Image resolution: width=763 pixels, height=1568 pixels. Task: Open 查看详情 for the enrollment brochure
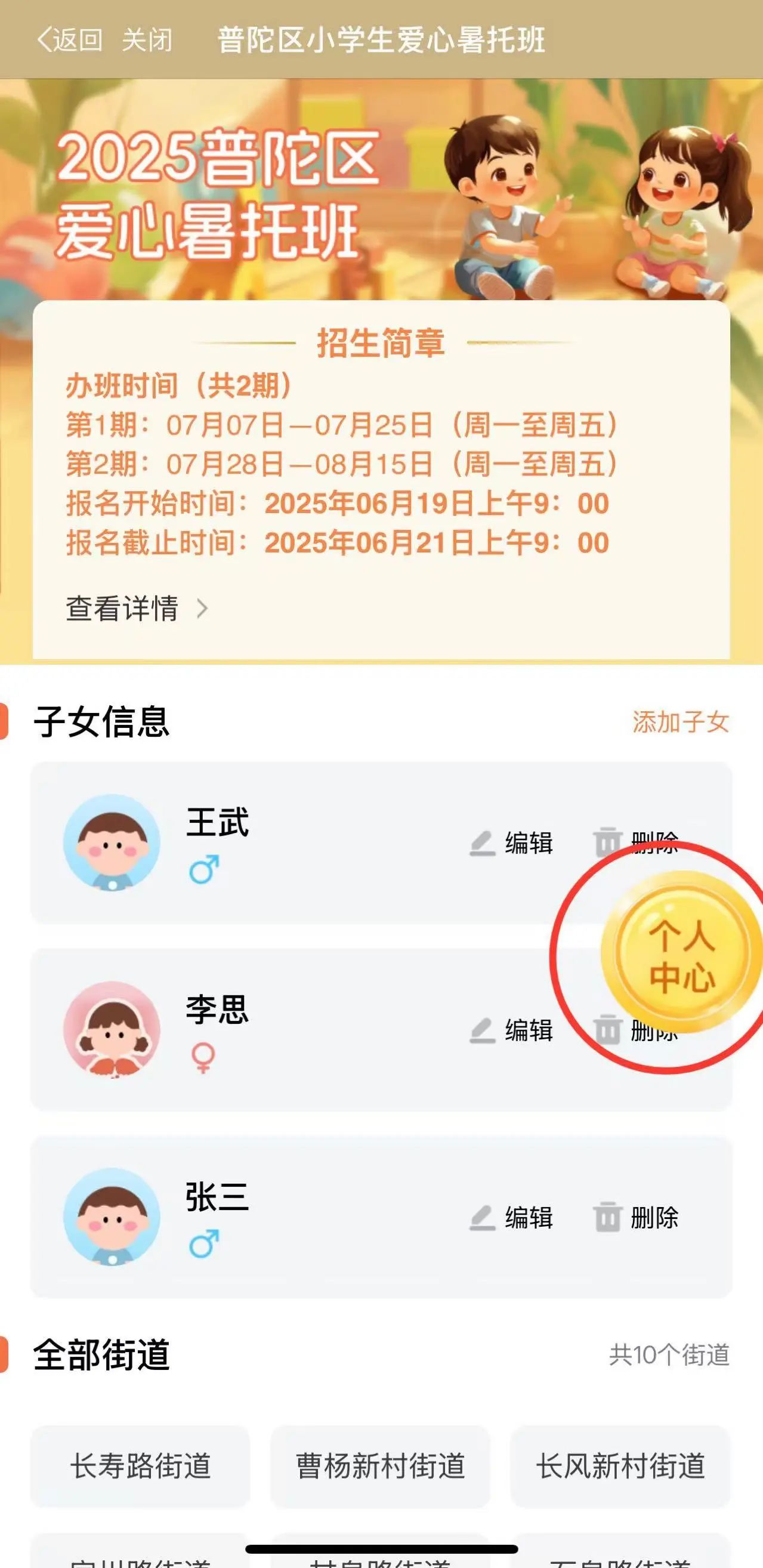coord(136,608)
